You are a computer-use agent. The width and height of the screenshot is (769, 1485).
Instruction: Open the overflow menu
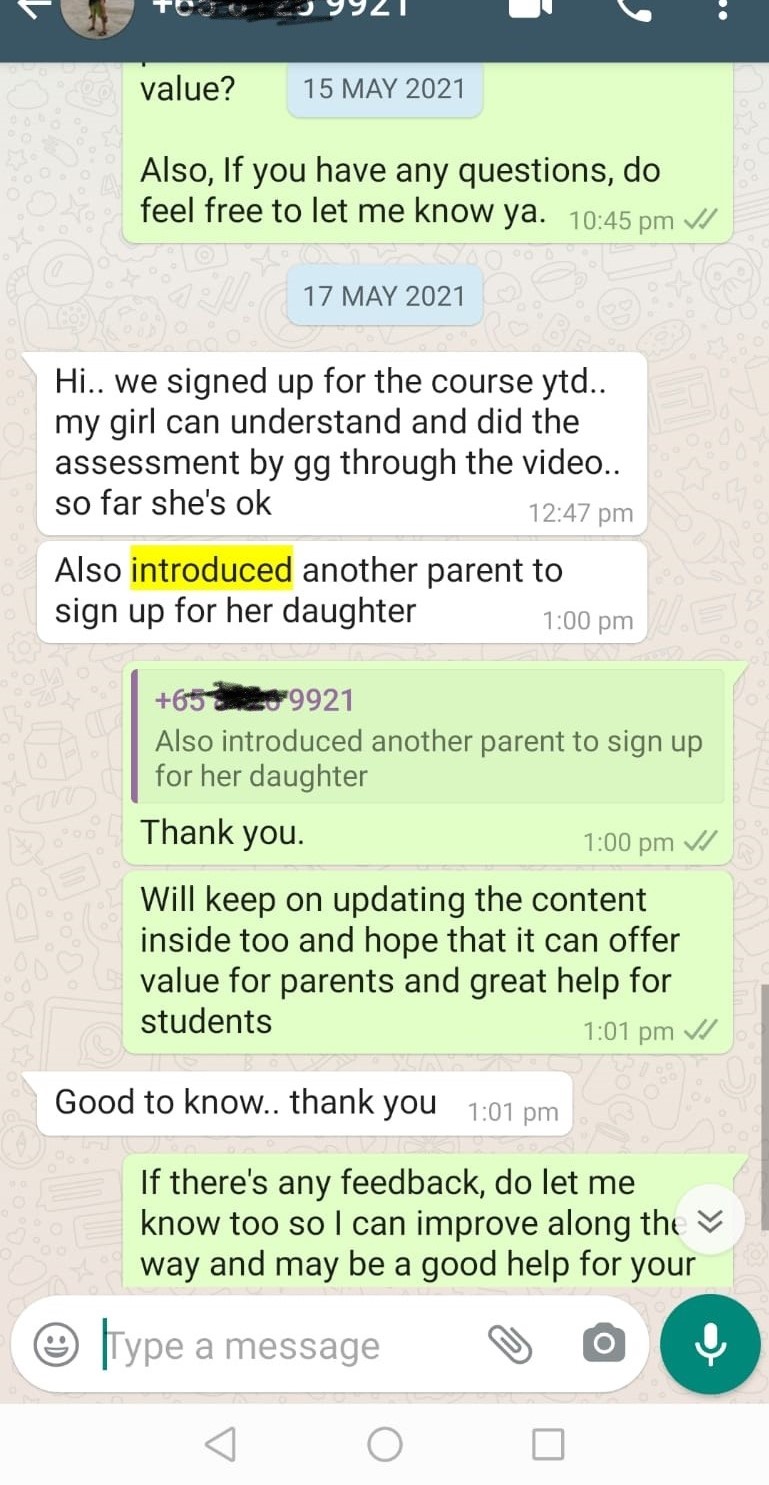point(723,8)
